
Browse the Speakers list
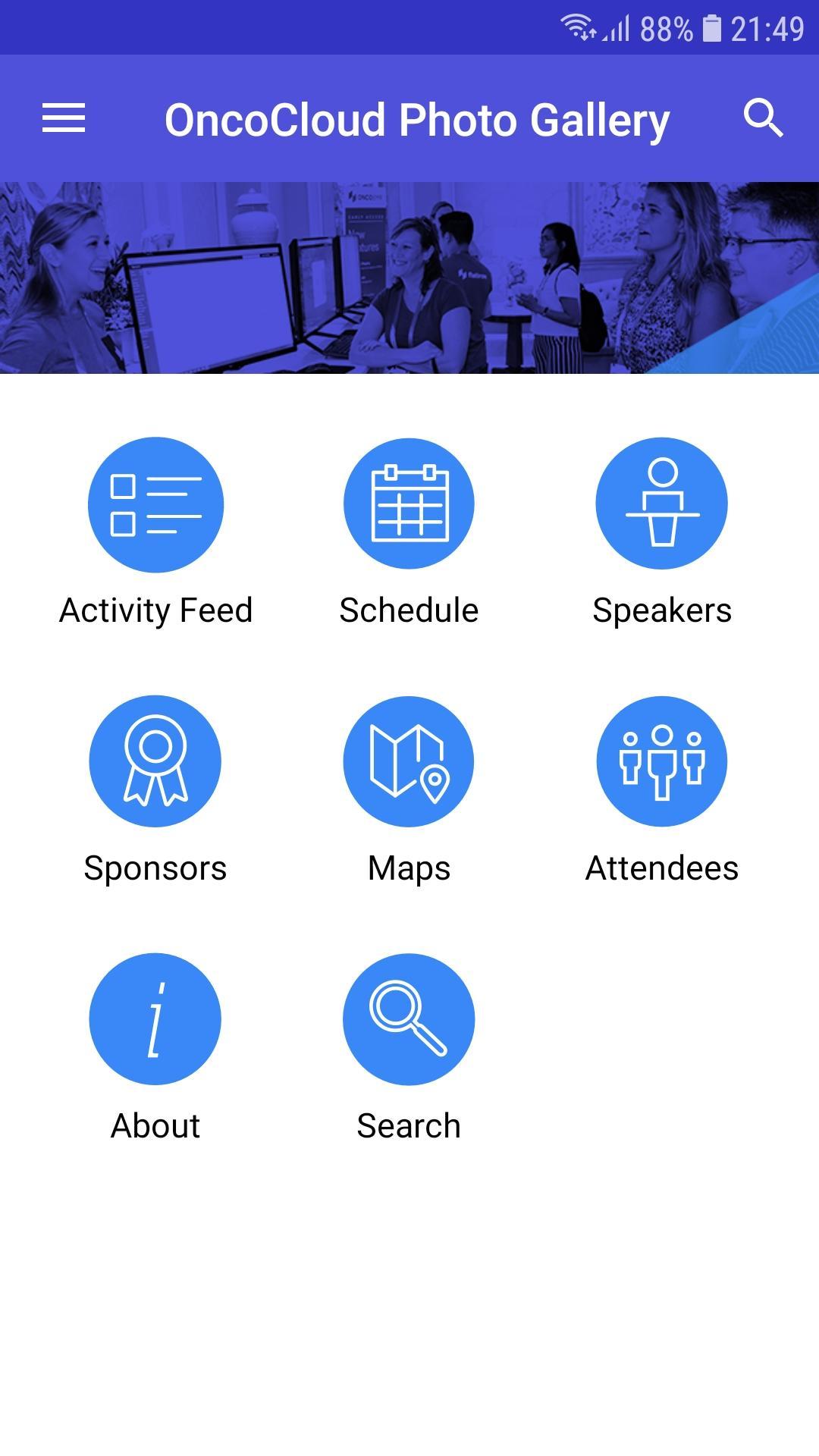tap(661, 504)
